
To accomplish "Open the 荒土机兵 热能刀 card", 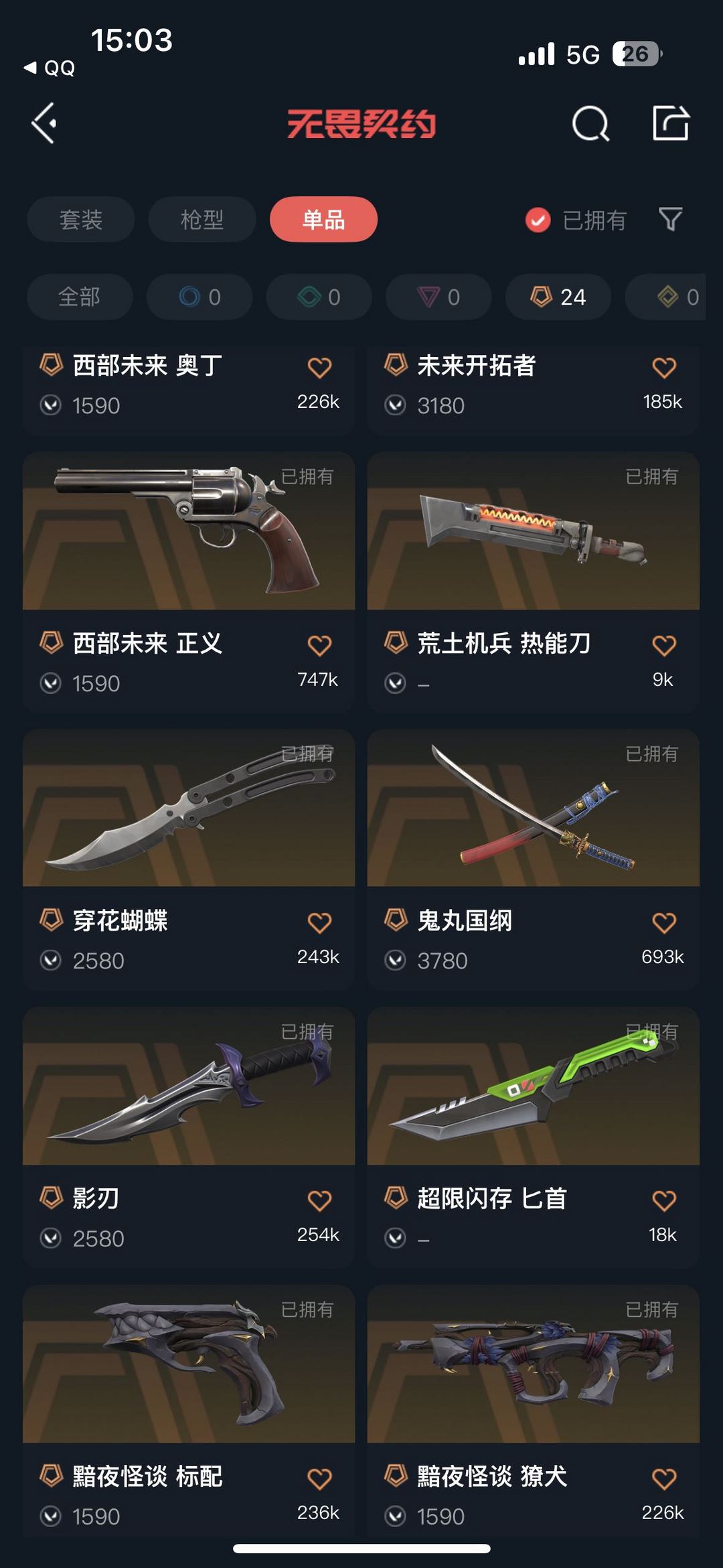I will coord(534,581).
